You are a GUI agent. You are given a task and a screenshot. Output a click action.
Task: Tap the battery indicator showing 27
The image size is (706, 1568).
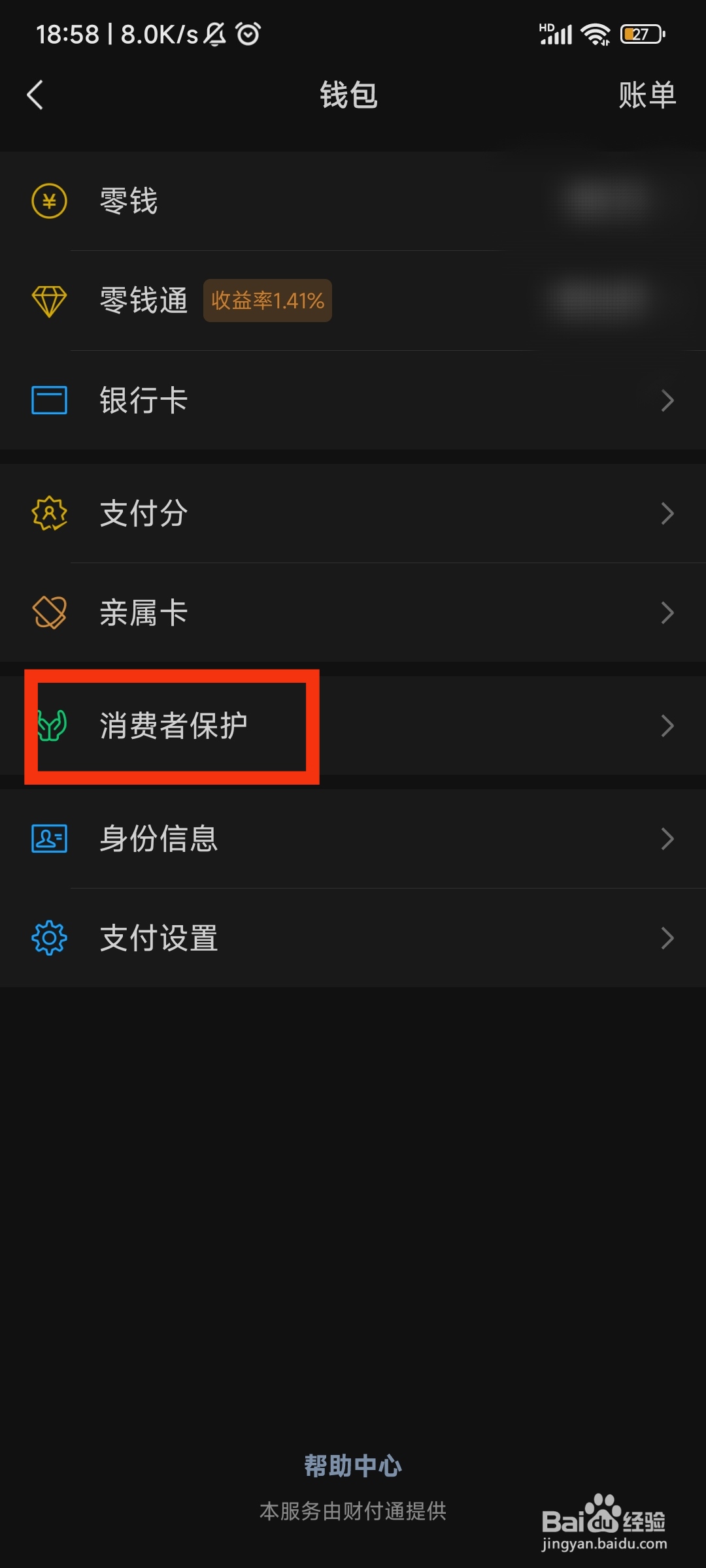(640, 34)
